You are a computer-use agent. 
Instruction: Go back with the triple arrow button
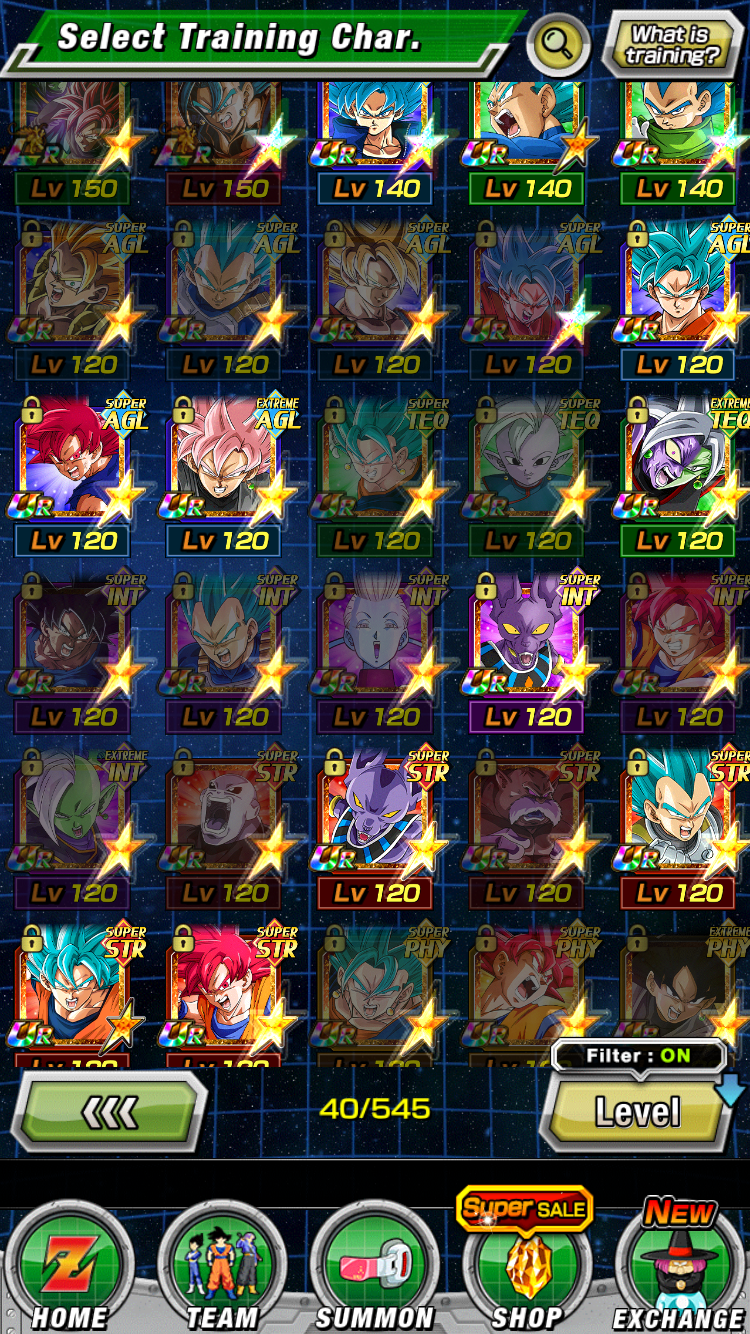(x=109, y=1111)
